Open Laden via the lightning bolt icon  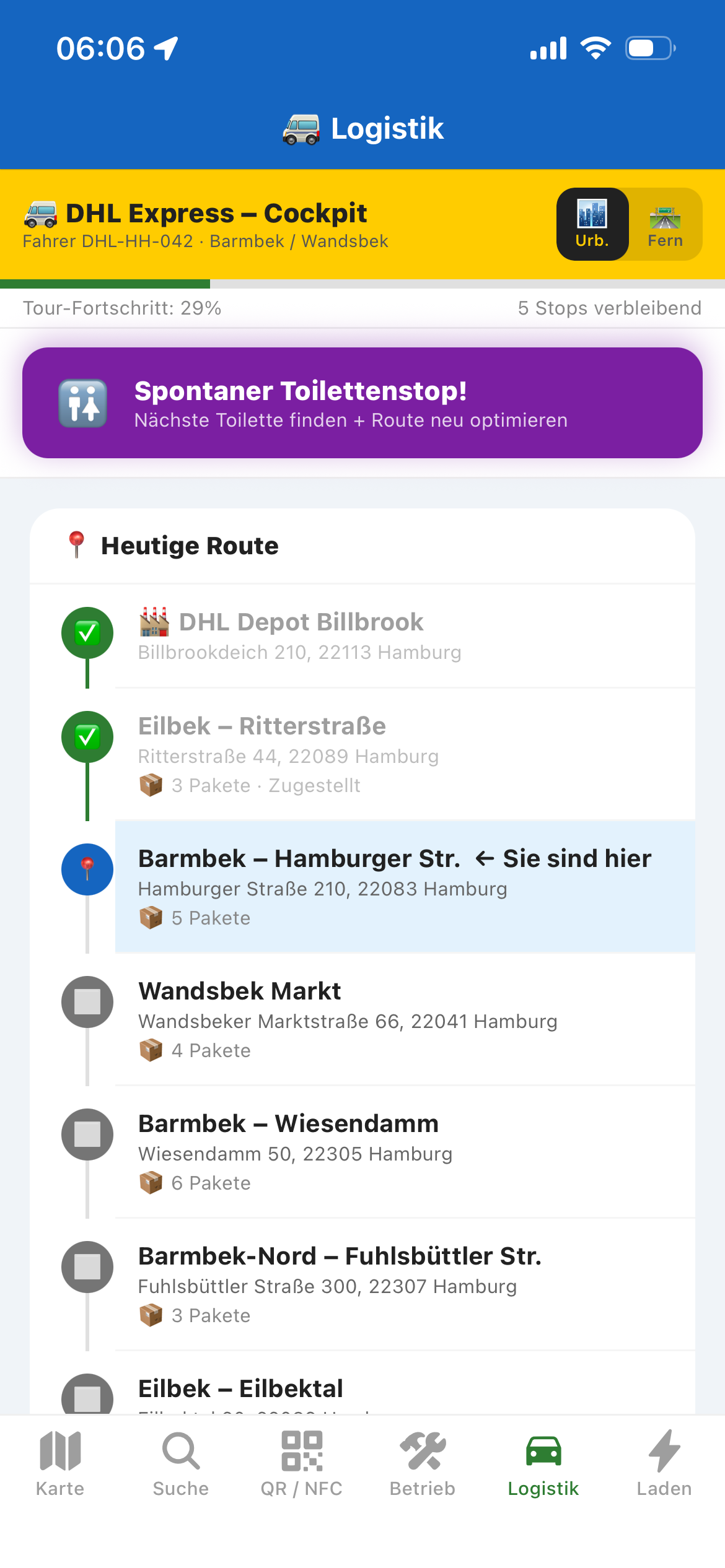click(663, 1452)
